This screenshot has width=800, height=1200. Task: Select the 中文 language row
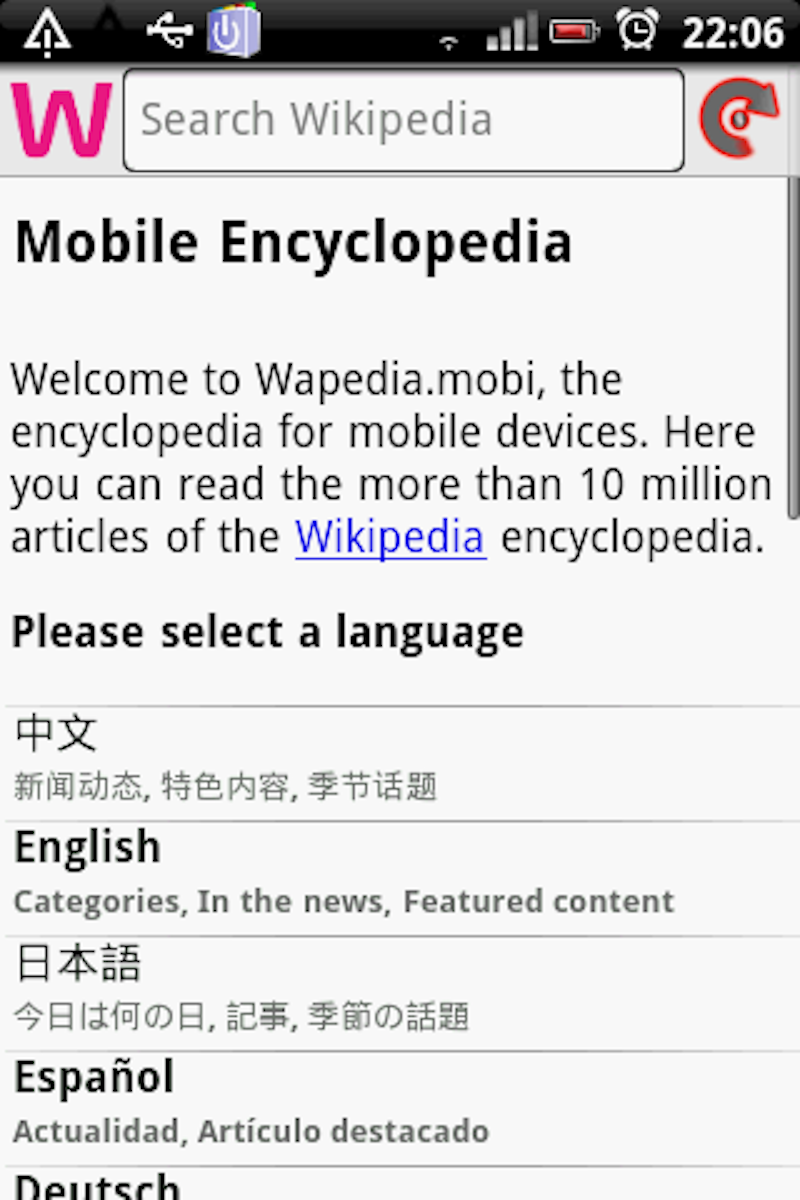tap(400, 763)
